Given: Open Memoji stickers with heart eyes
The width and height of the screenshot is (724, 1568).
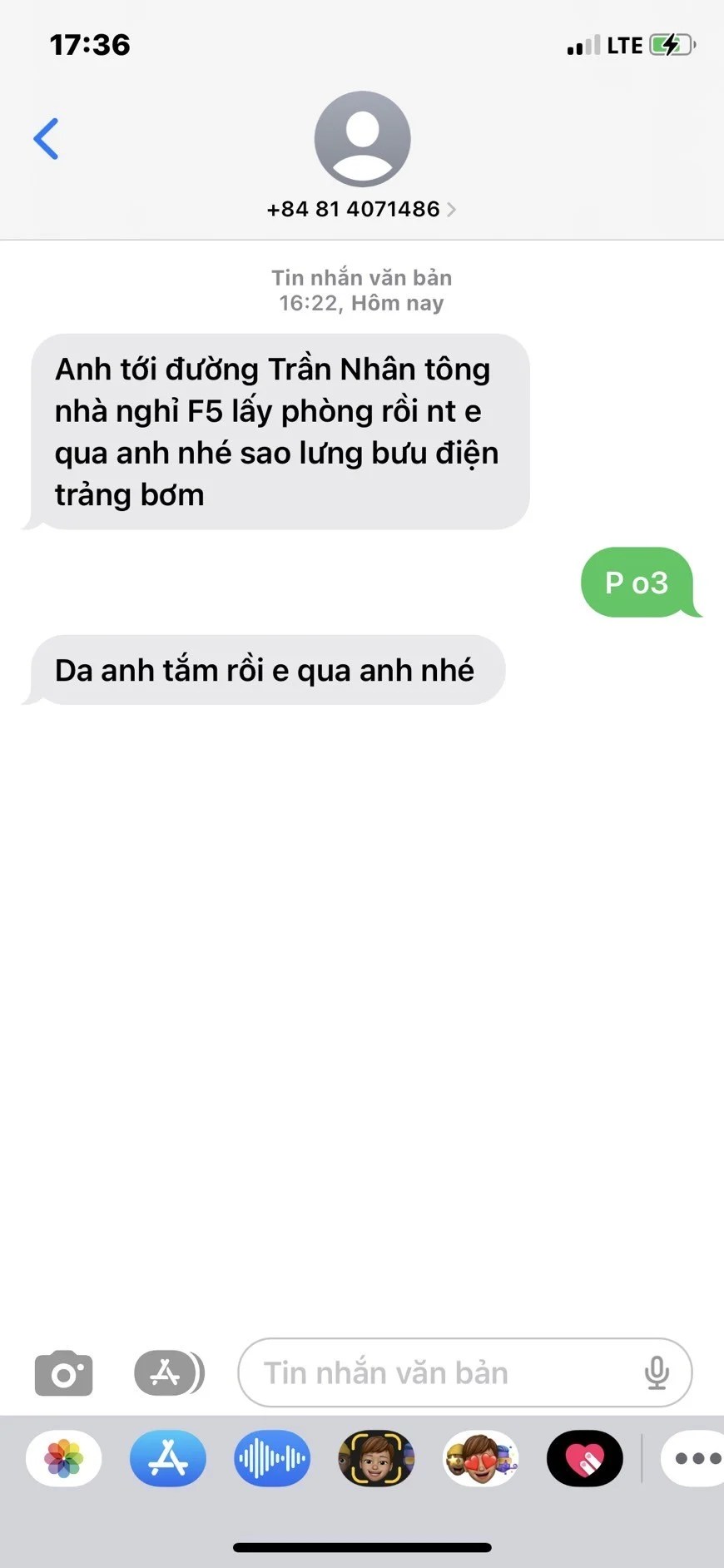Looking at the screenshot, I should tap(480, 1458).
